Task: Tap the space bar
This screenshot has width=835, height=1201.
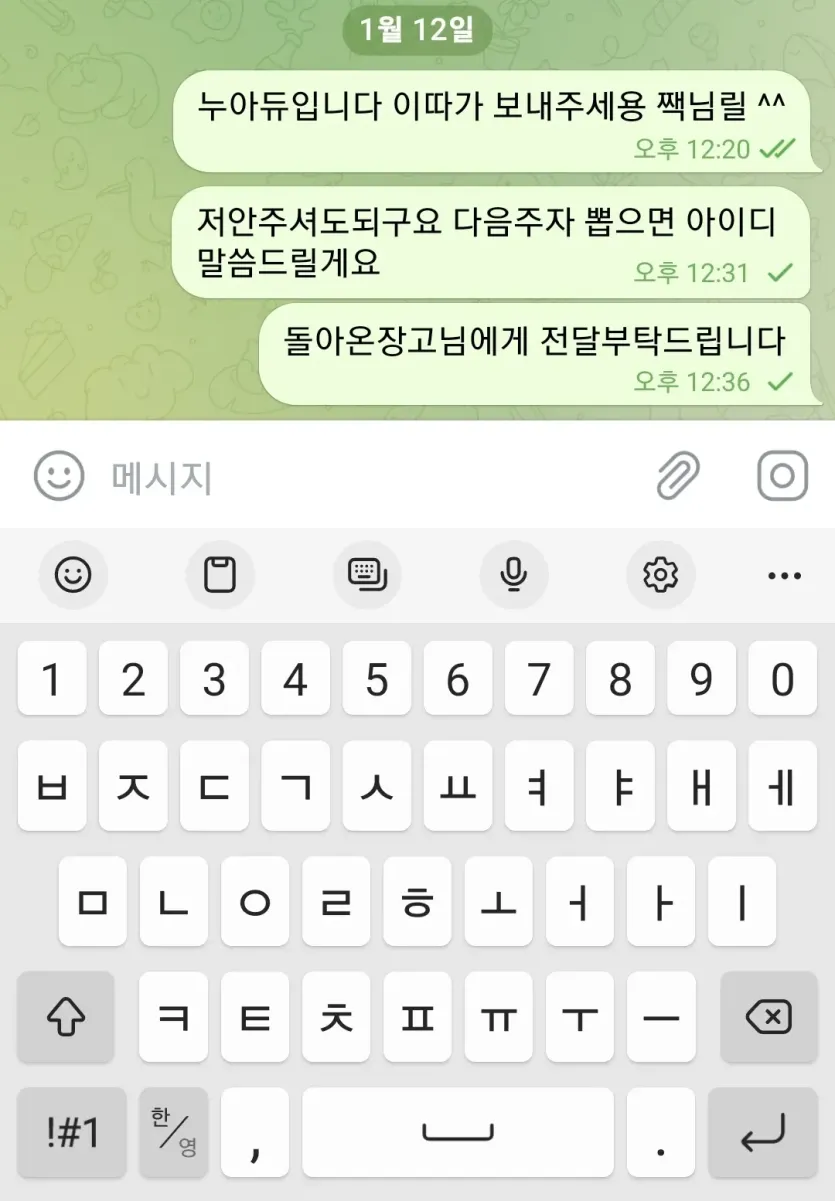Action: pos(458,1133)
